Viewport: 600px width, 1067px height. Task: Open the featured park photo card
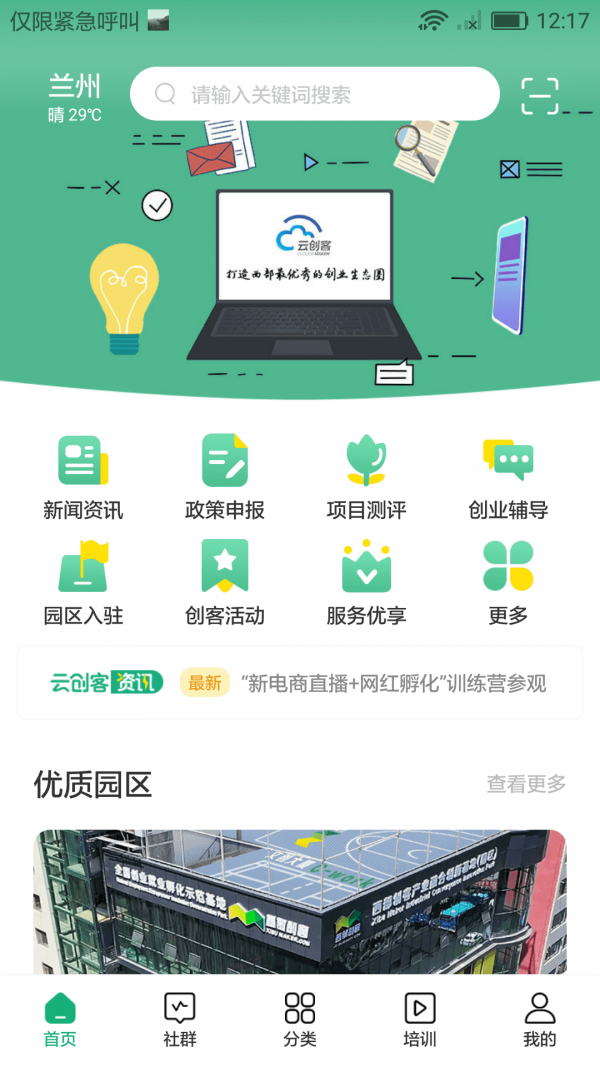(300, 900)
